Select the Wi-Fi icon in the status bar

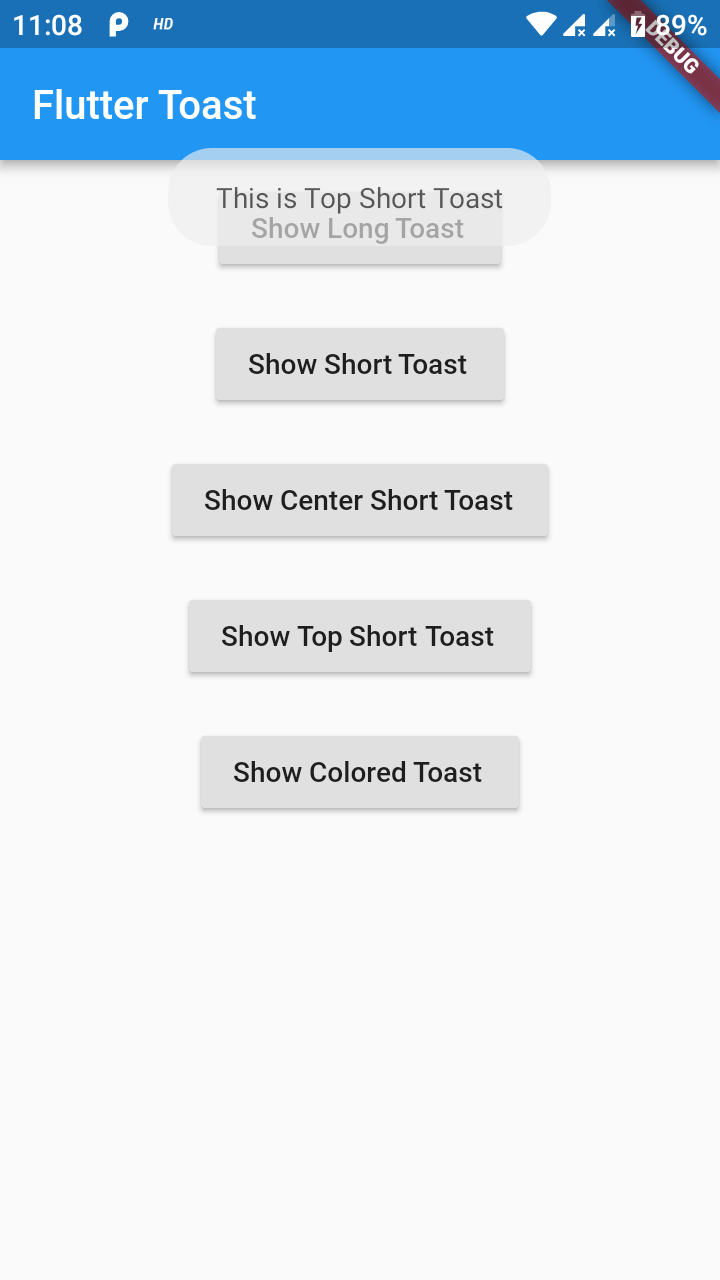(540, 22)
